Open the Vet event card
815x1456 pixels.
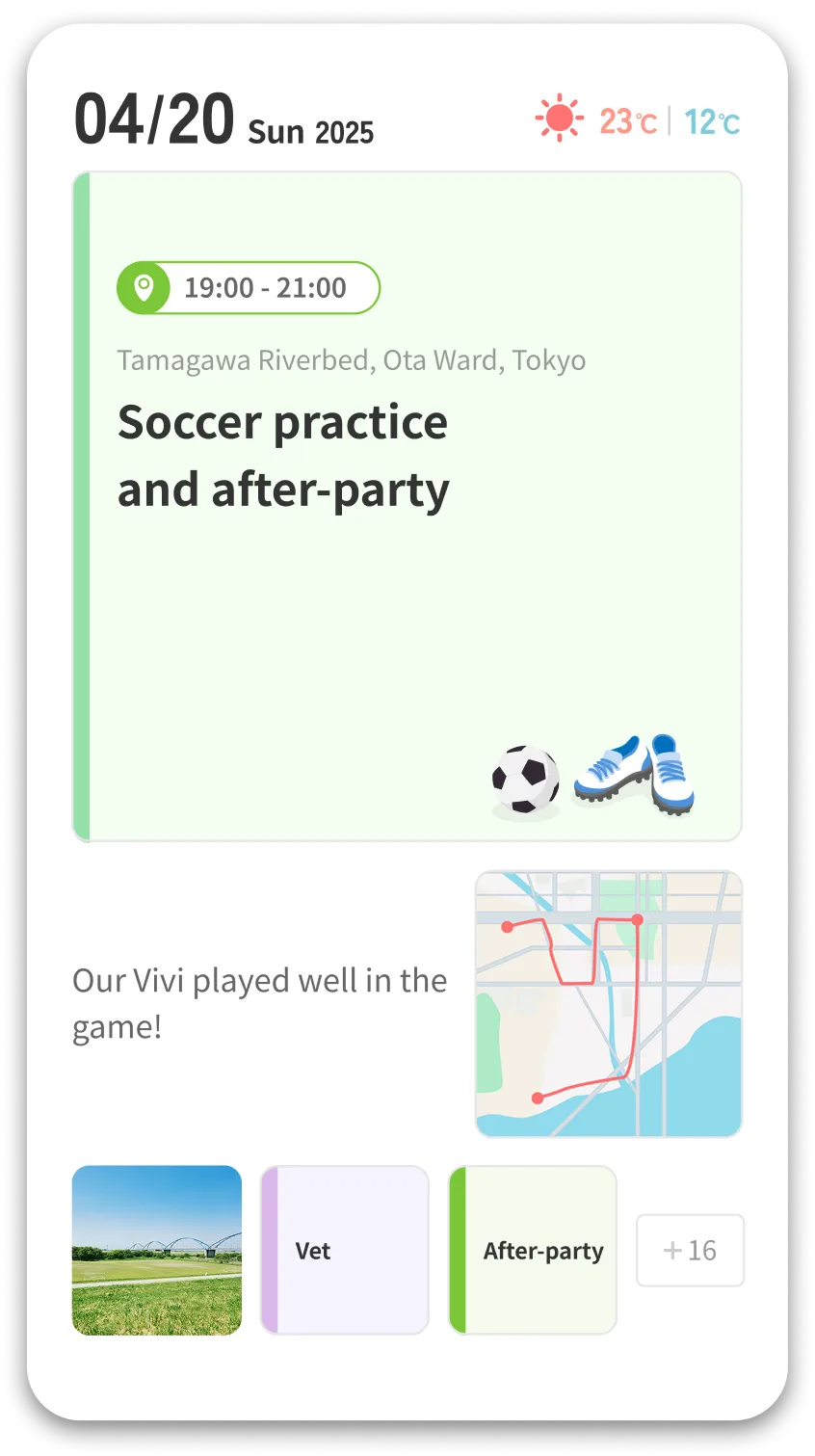345,1250
